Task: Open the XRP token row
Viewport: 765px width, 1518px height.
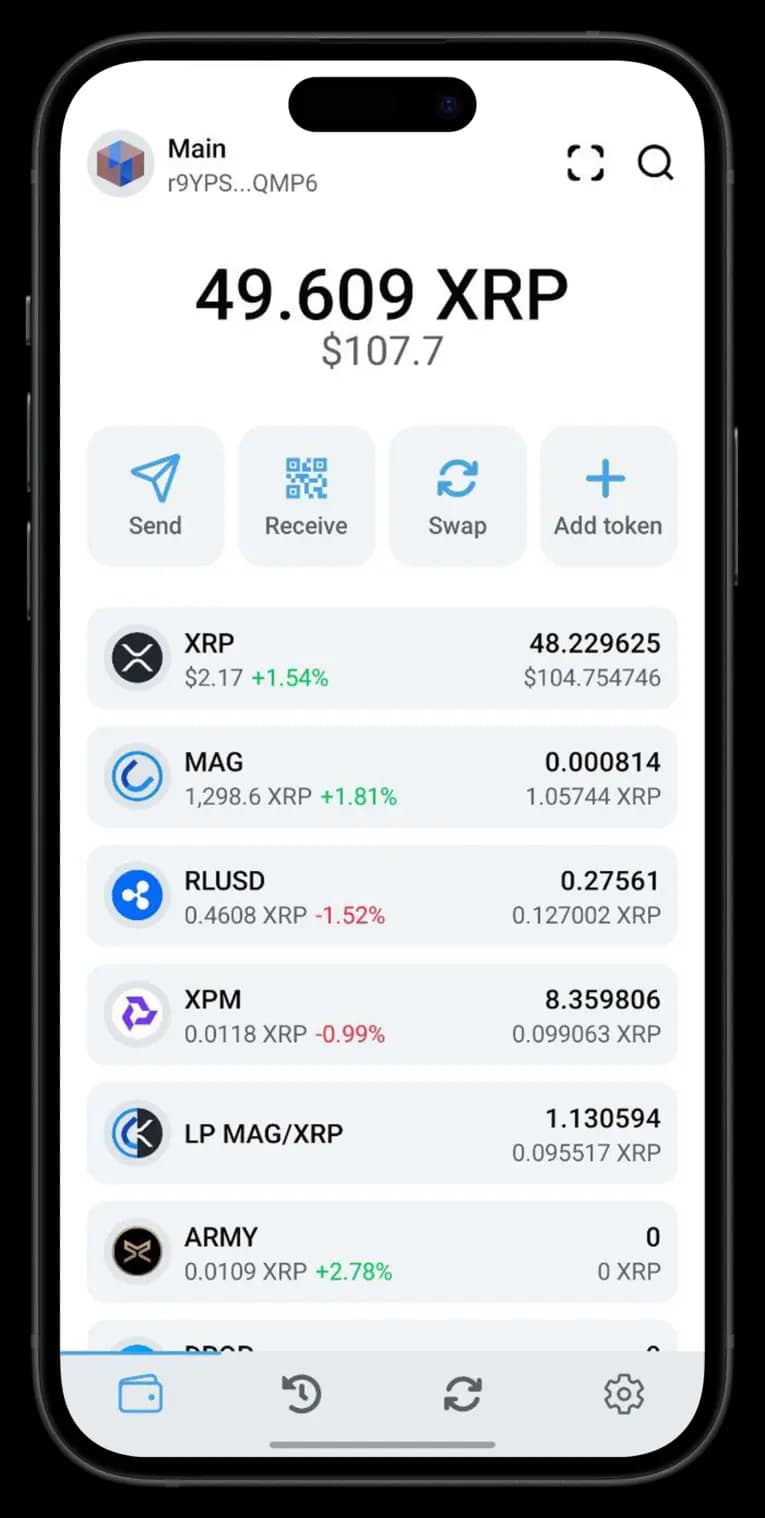Action: click(382, 659)
